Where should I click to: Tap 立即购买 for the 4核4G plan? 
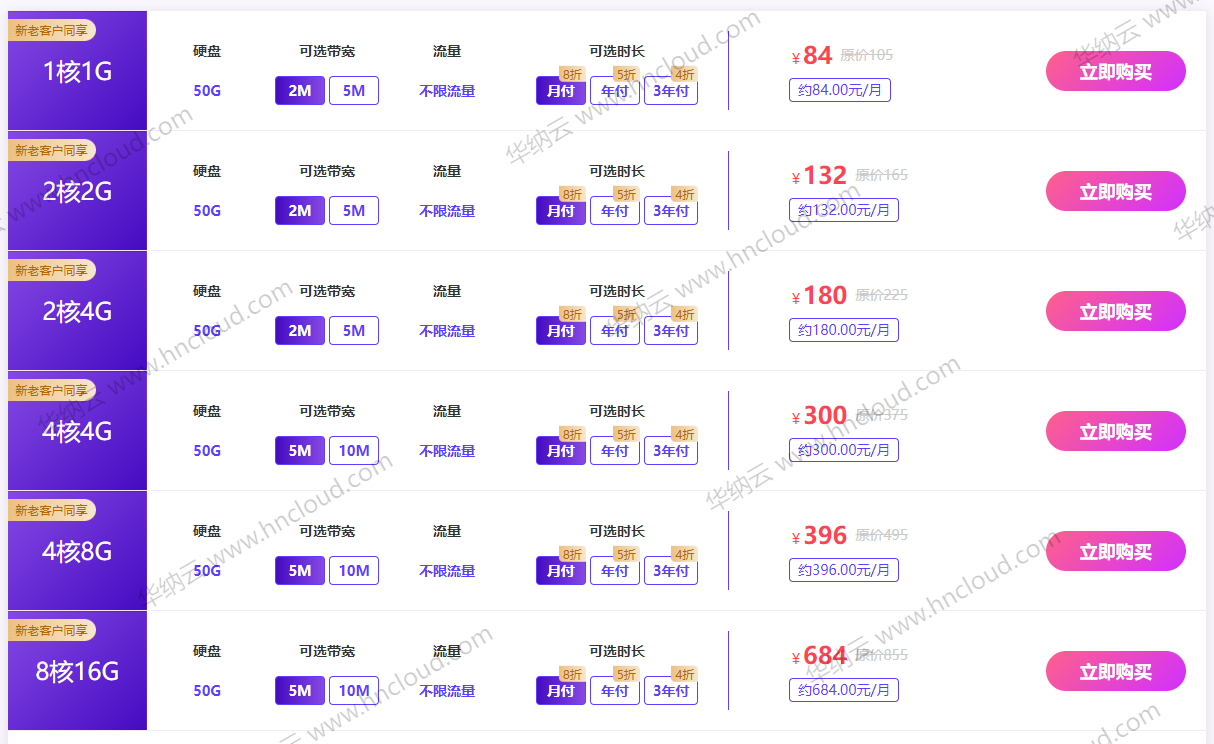1115,432
